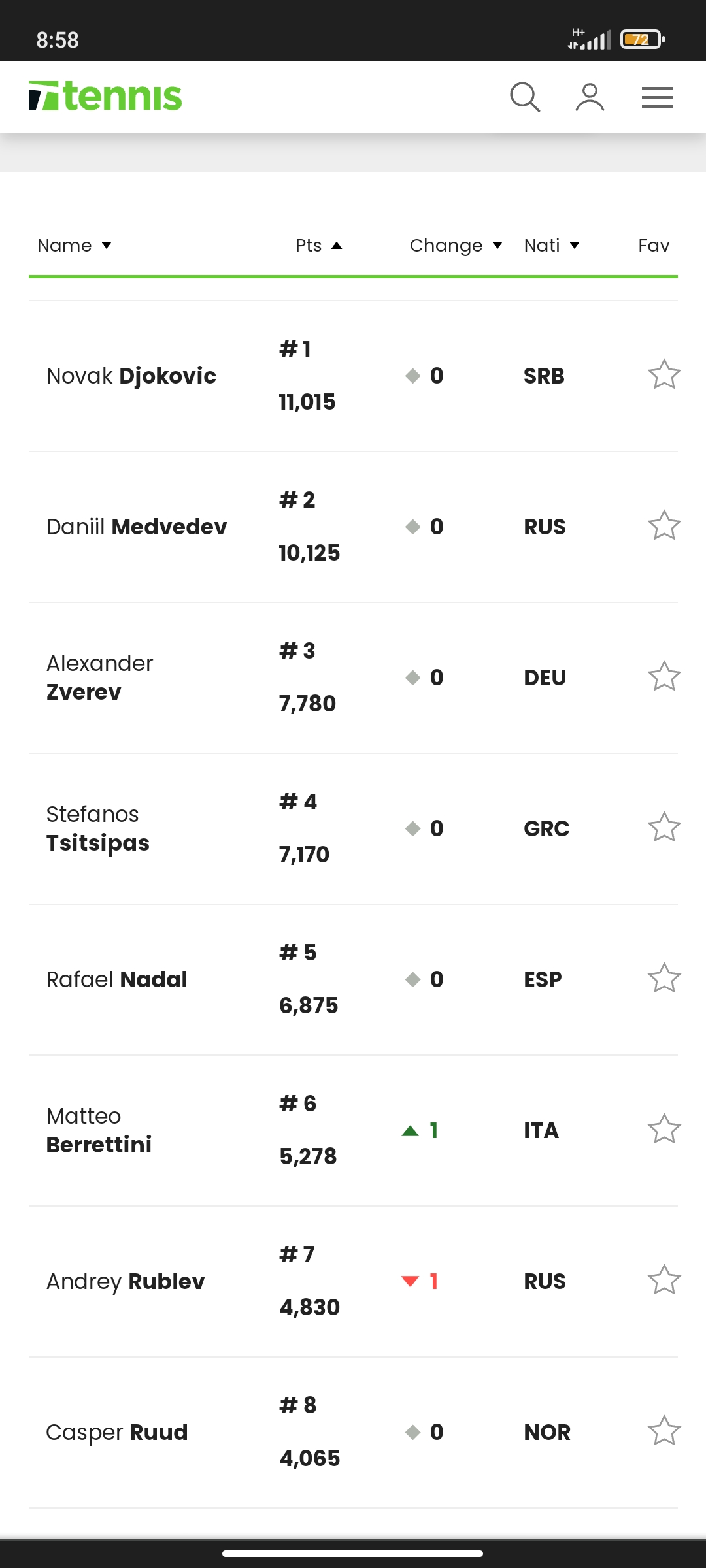The width and height of the screenshot is (706, 1568).
Task: Add Casper Ruud to favorites
Action: (664, 1431)
